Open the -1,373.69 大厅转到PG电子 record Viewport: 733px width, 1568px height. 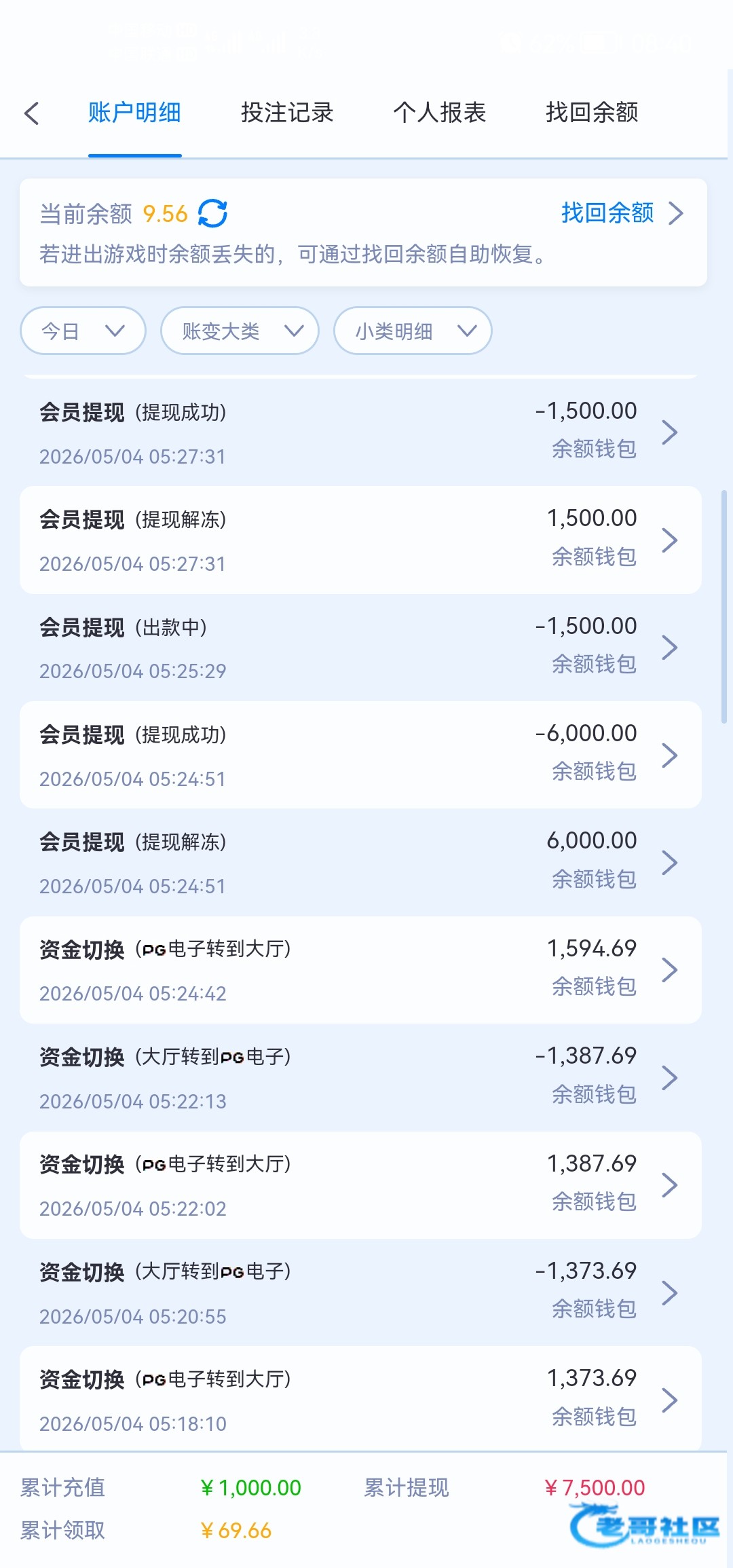click(360, 1292)
